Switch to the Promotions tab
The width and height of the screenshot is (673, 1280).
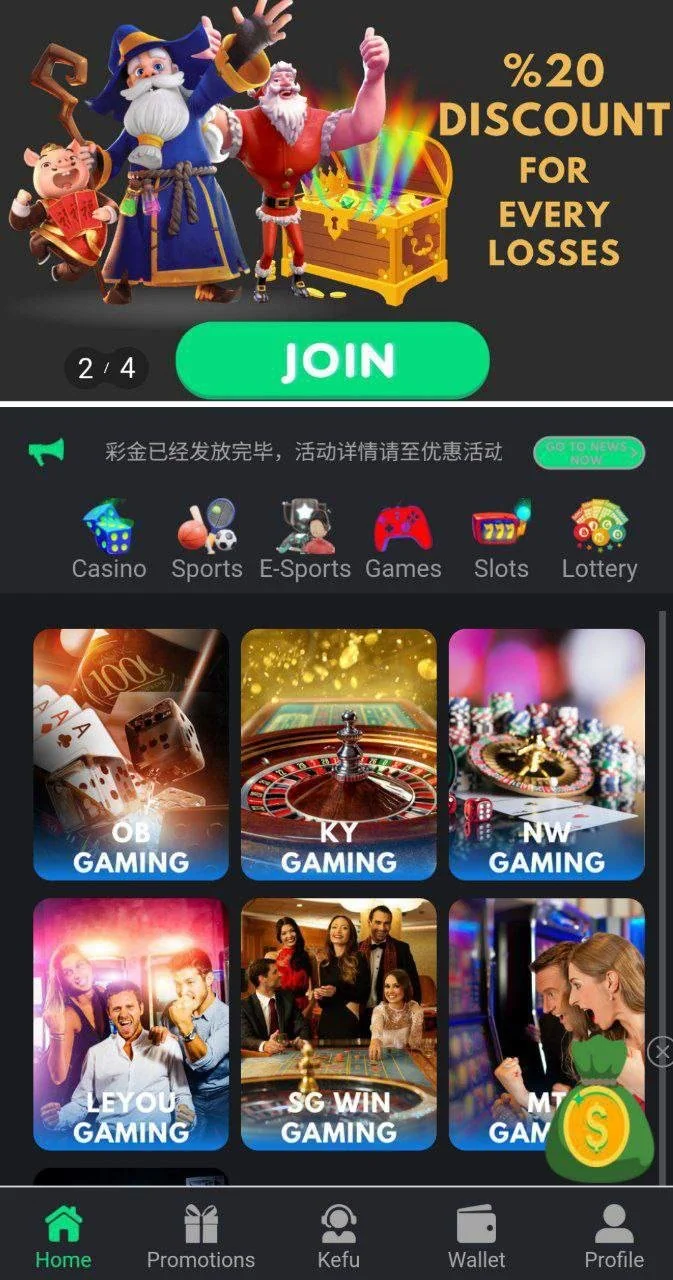tap(201, 1237)
